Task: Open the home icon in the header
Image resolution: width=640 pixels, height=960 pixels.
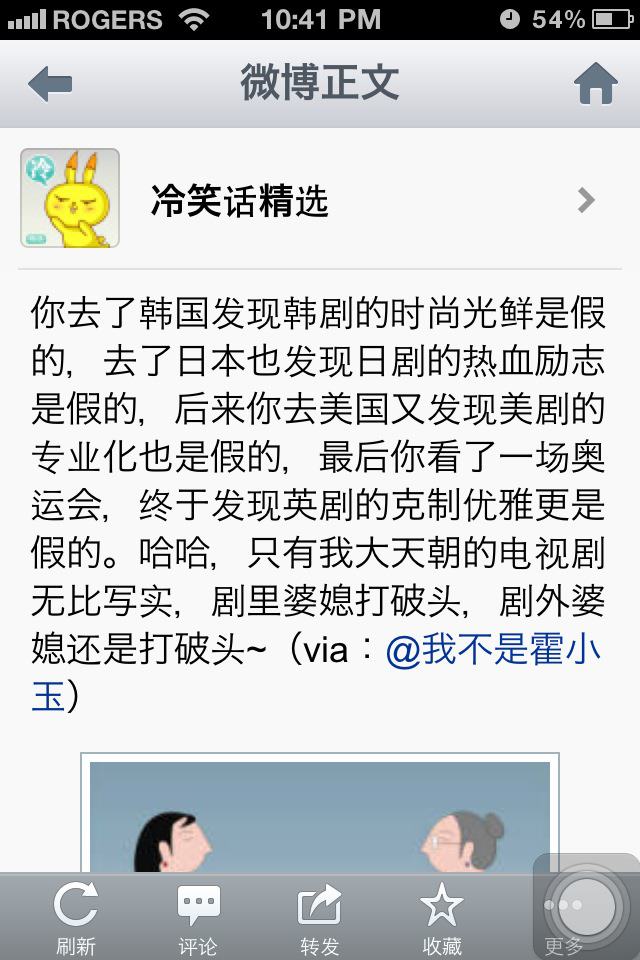Action: pos(595,84)
